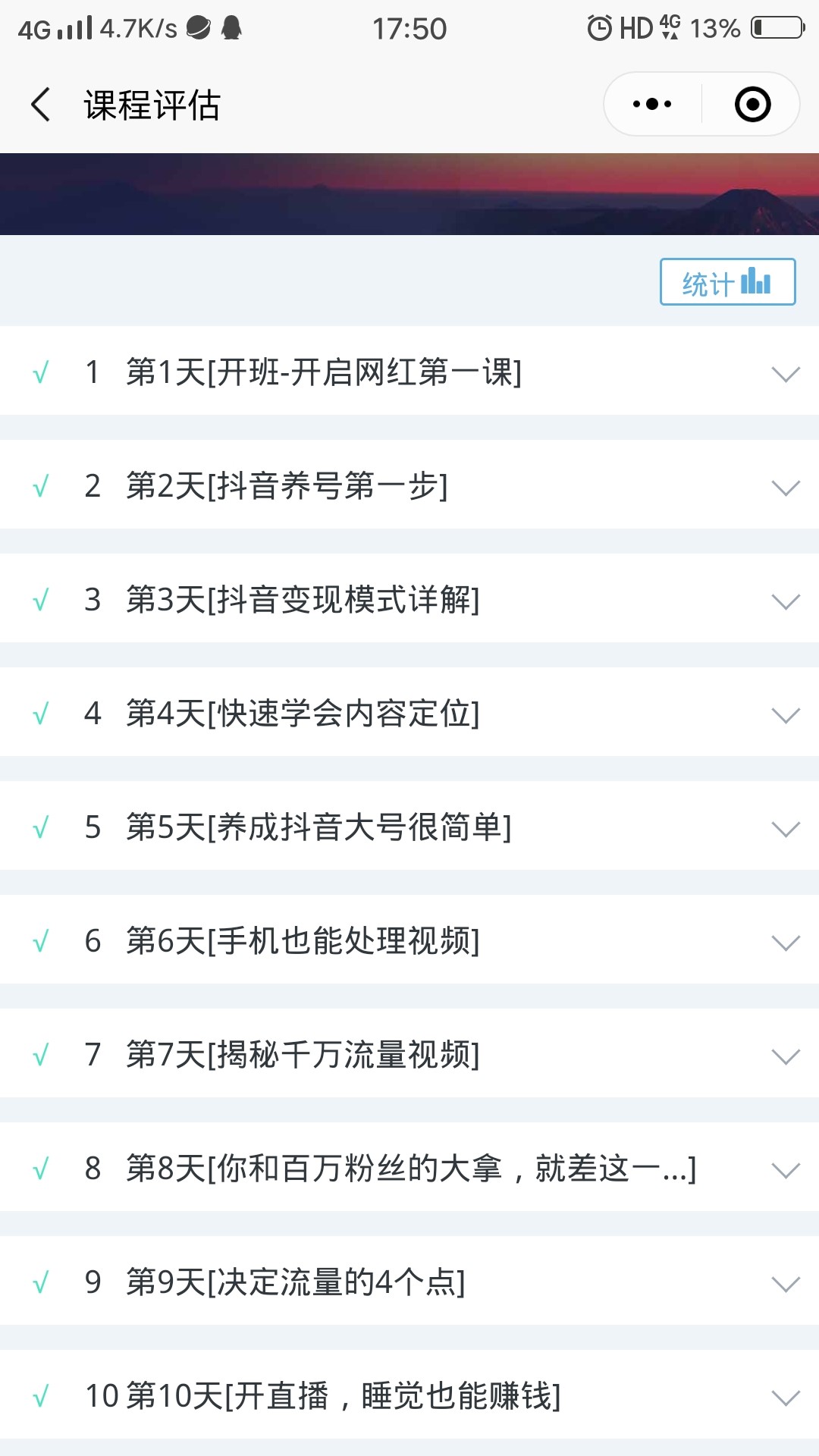
Task: Go back from 课程评估 page
Action: pos(41,105)
